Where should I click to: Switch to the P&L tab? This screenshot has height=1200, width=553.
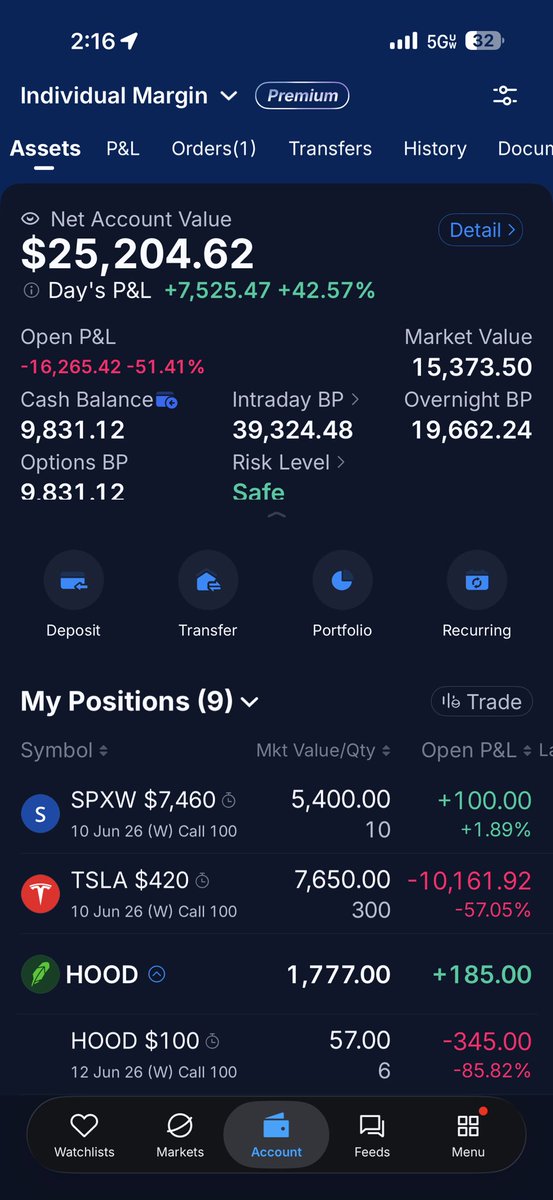click(x=123, y=148)
